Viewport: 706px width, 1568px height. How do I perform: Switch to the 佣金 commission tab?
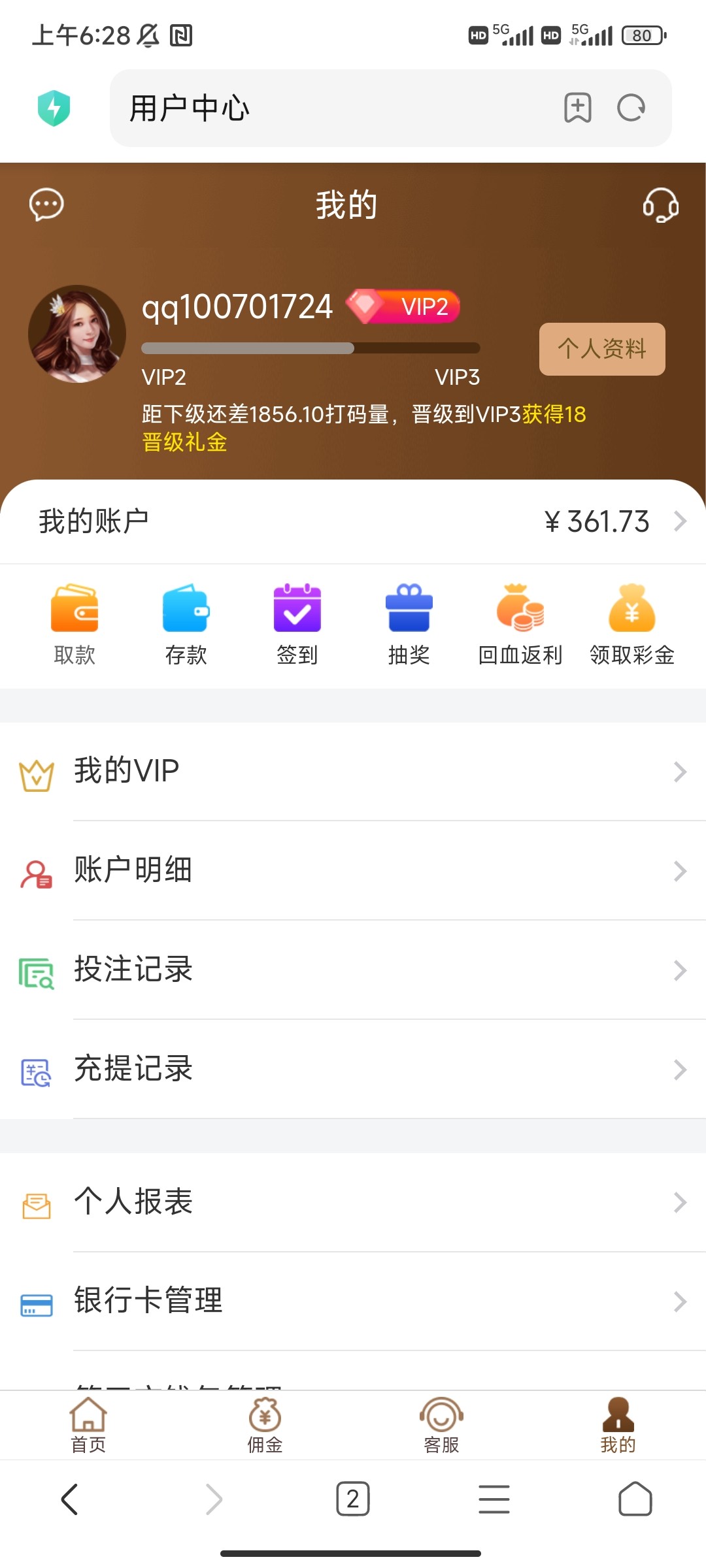point(265,1424)
